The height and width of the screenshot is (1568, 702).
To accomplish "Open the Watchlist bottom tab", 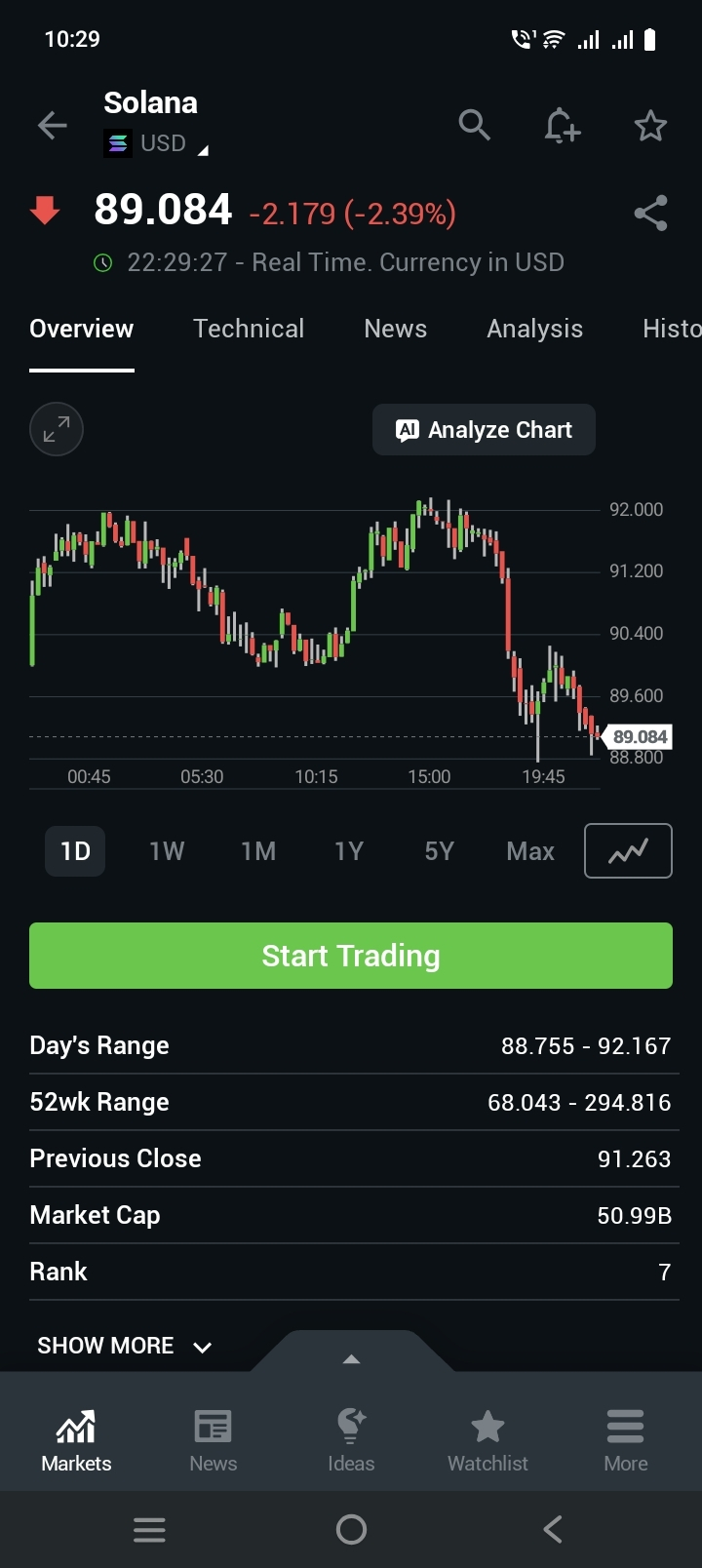I will pos(487,1439).
